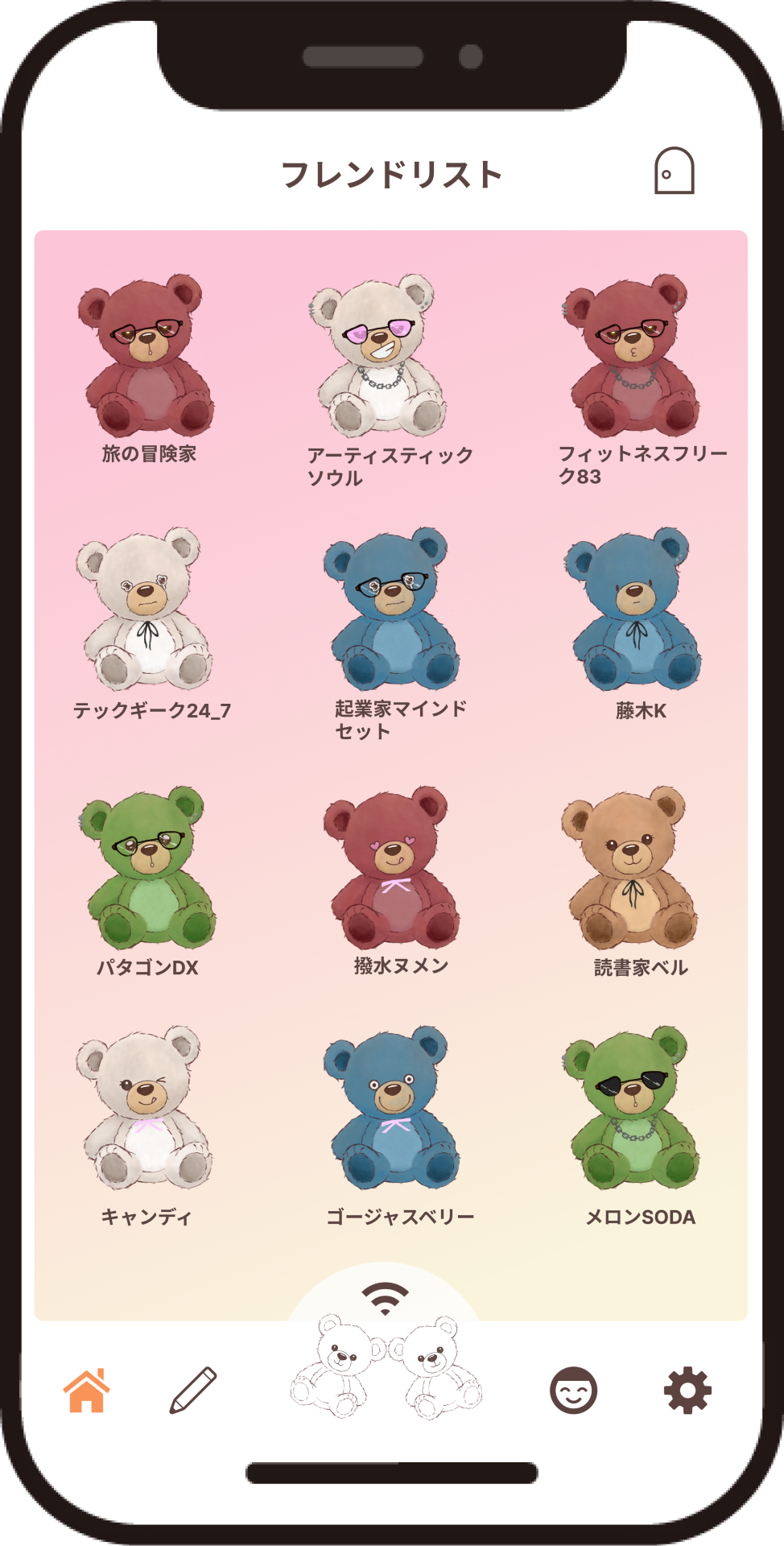Open settings gear
This screenshot has height=1546, width=784.
[687, 1391]
